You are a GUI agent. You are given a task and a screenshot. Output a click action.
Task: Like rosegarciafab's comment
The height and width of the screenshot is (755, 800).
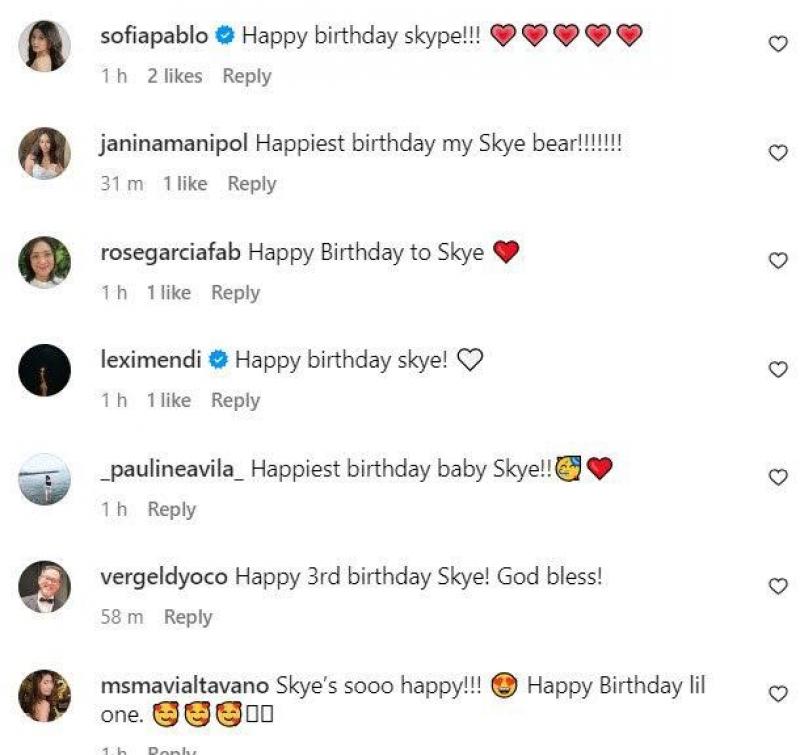778,261
